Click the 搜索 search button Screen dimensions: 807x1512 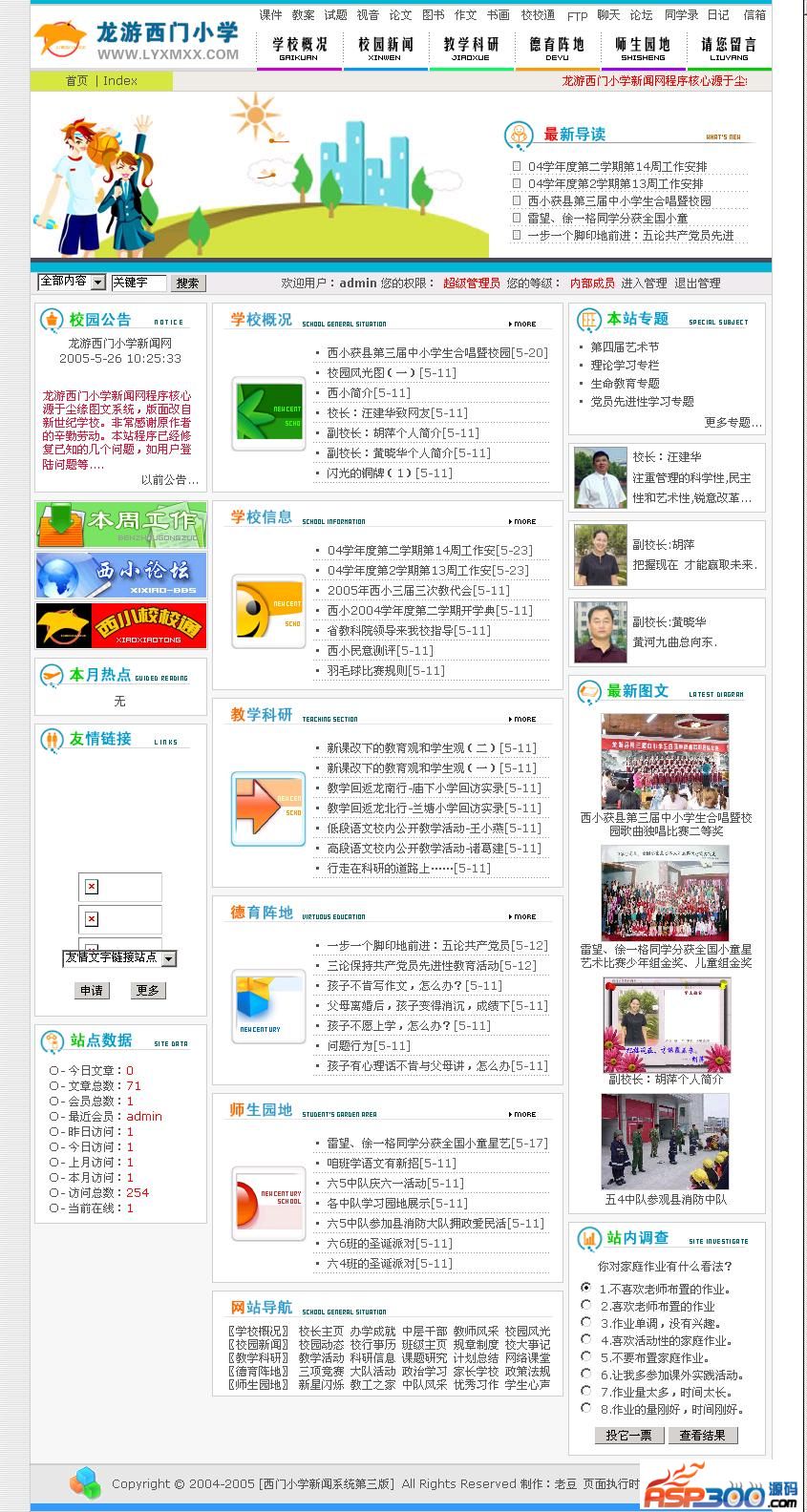point(187,283)
